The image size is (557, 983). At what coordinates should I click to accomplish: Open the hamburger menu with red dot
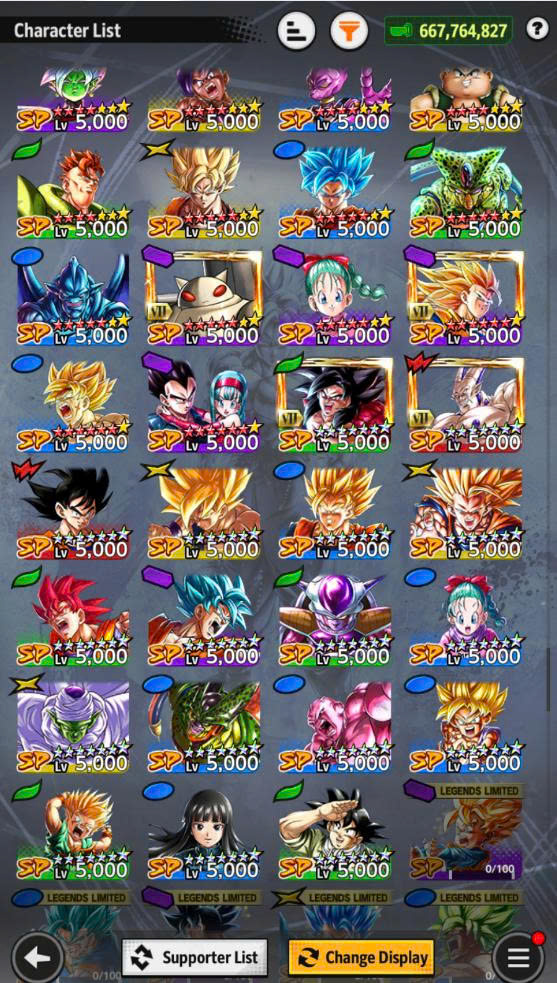click(518, 957)
